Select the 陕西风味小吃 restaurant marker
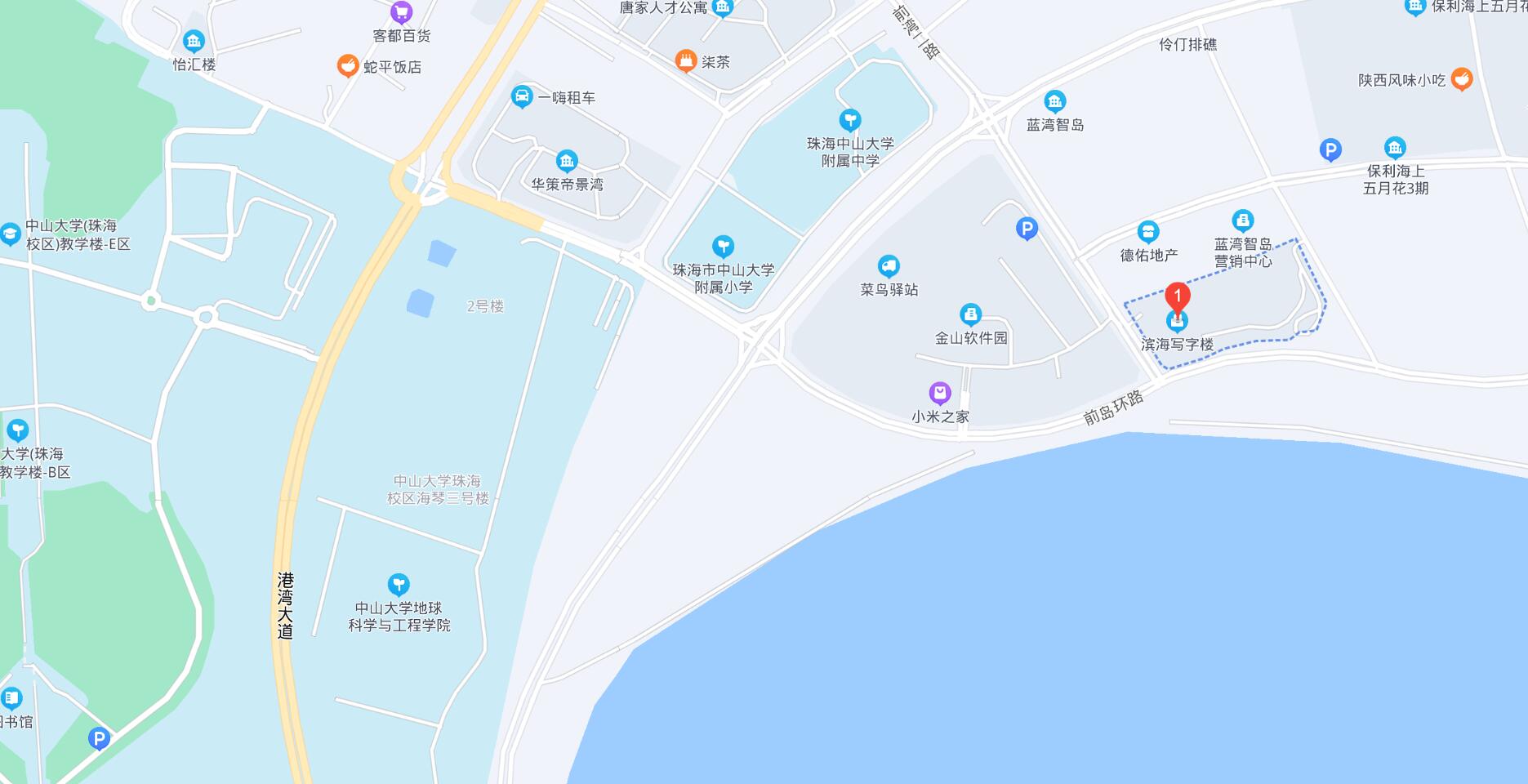The width and height of the screenshot is (1528, 784). point(1461,80)
